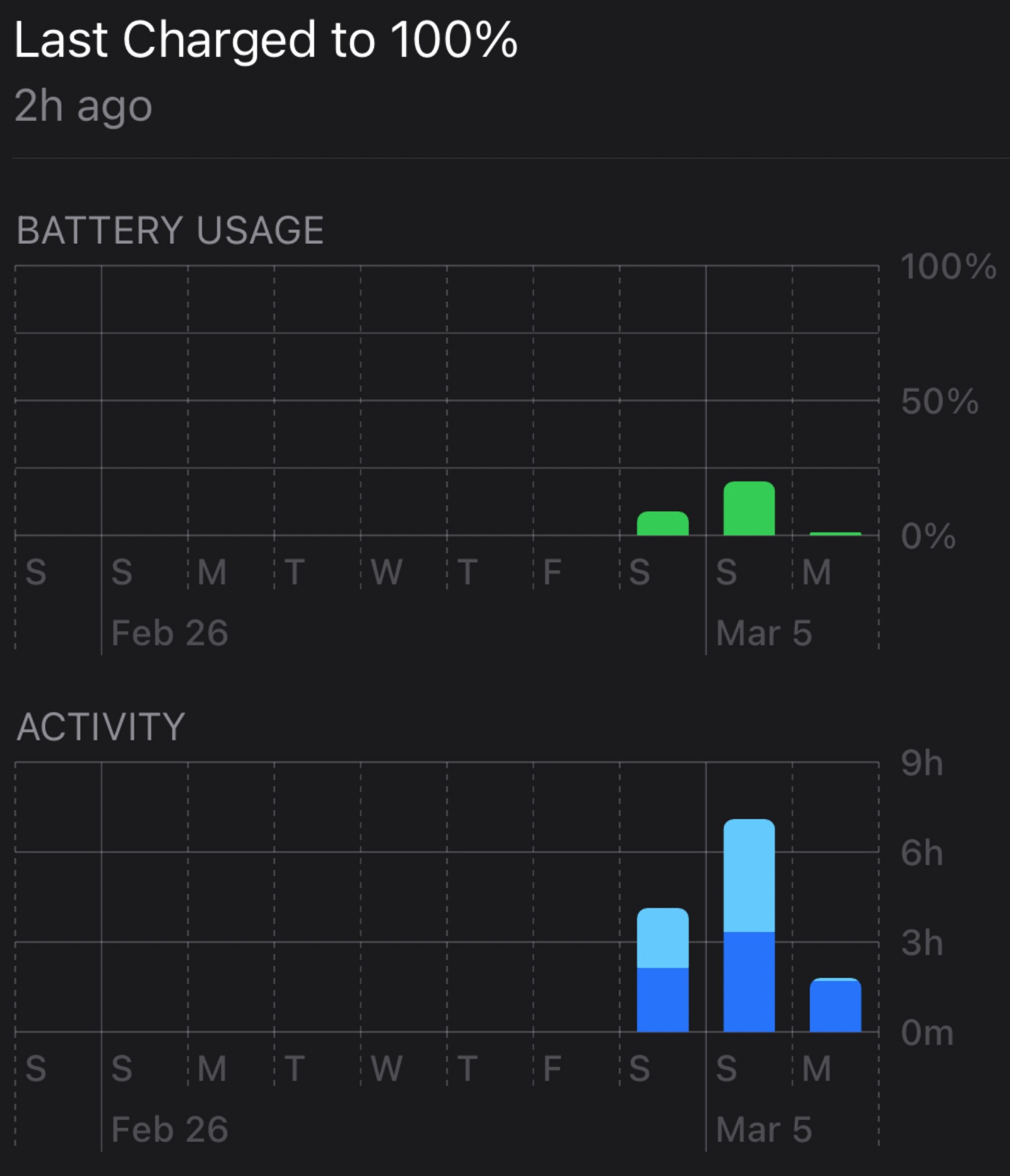1010x1176 pixels.
Task: Select Sunday Mar 5 blue activity bar
Action: (x=748, y=925)
